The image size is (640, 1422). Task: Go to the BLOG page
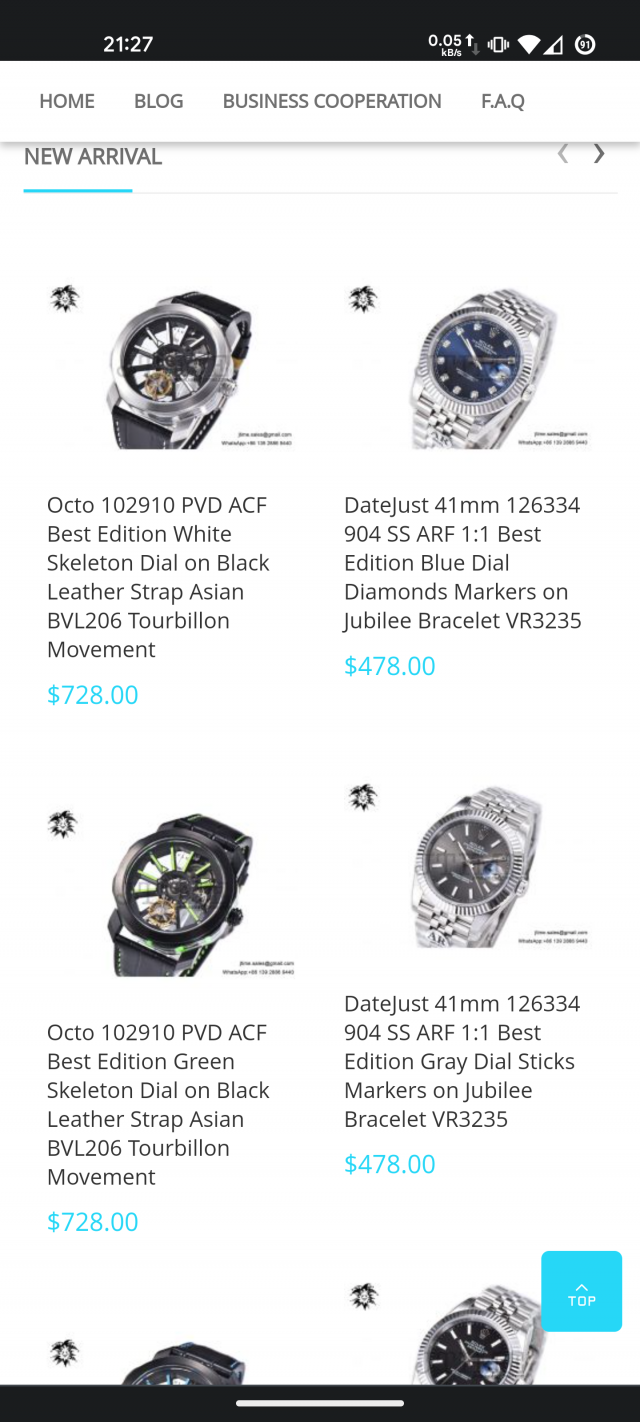pyautogui.click(x=159, y=101)
